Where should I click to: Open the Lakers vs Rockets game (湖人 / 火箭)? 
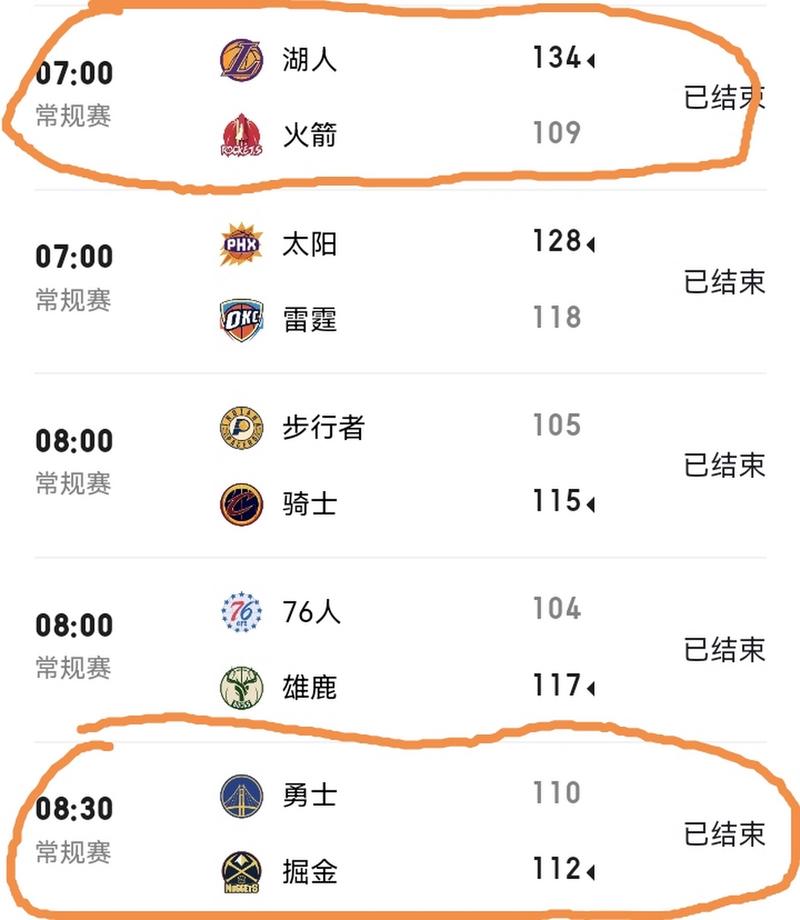tap(400, 96)
